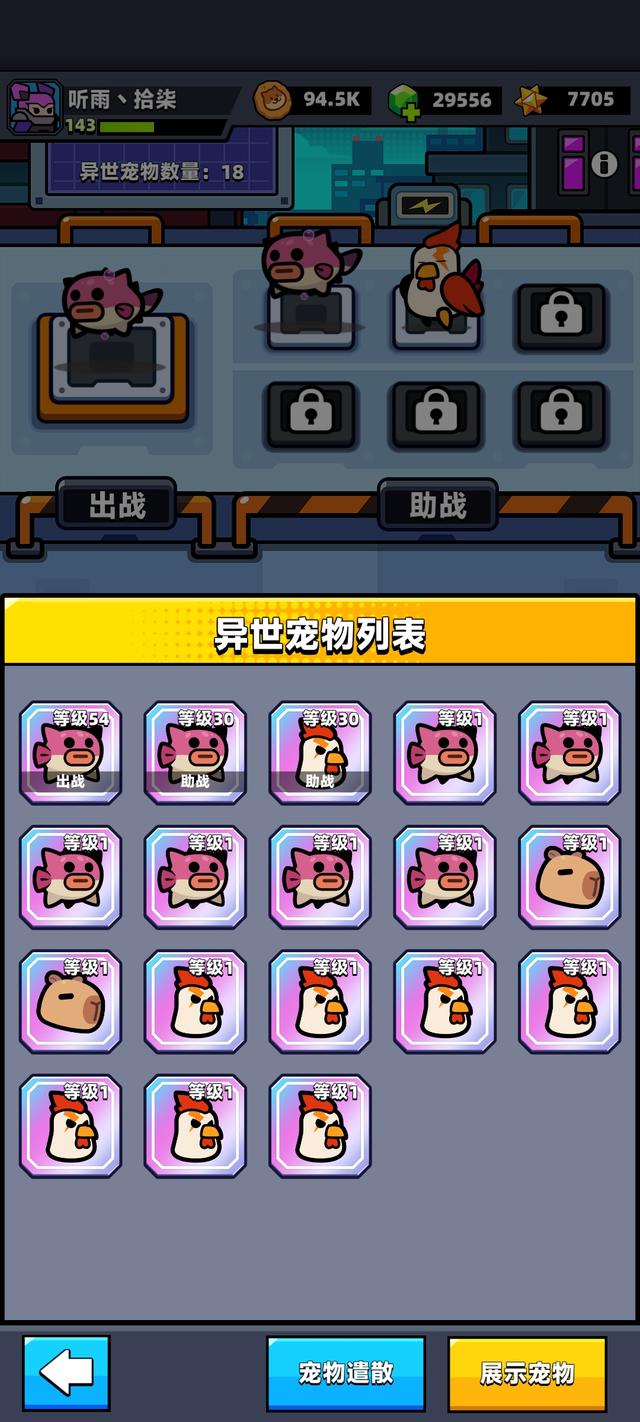Tap the back arrow button
The height and width of the screenshot is (1422, 640).
coord(66,1372)
